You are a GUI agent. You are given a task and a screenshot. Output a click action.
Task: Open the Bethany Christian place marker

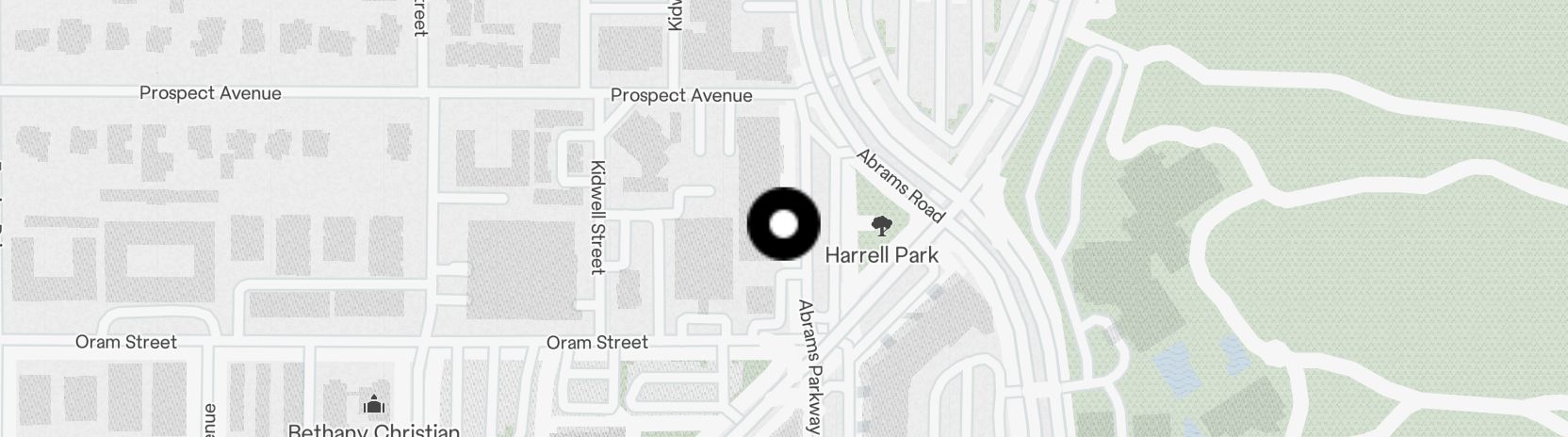(x=375, y=407)
